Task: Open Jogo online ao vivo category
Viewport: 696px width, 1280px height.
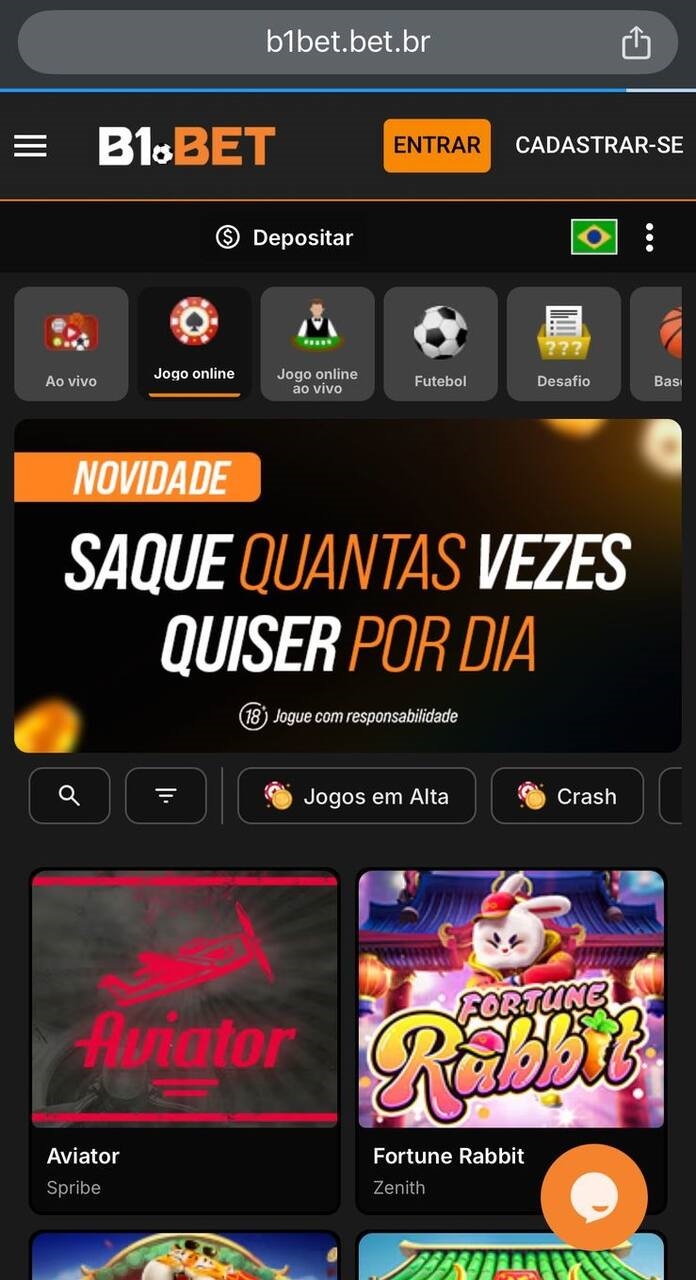Action: point(317,344)
